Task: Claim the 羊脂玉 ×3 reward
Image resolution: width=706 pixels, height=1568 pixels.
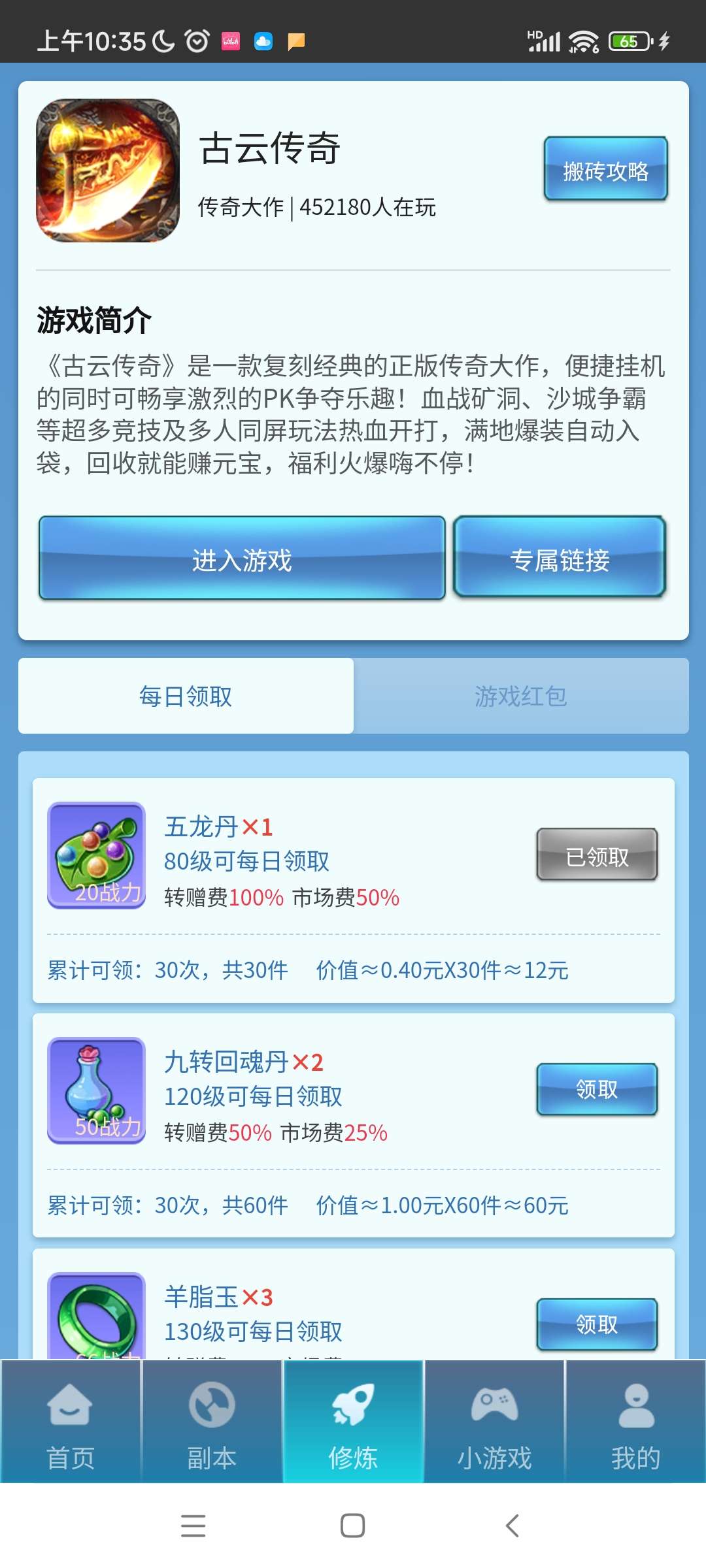Action: 596,1324
